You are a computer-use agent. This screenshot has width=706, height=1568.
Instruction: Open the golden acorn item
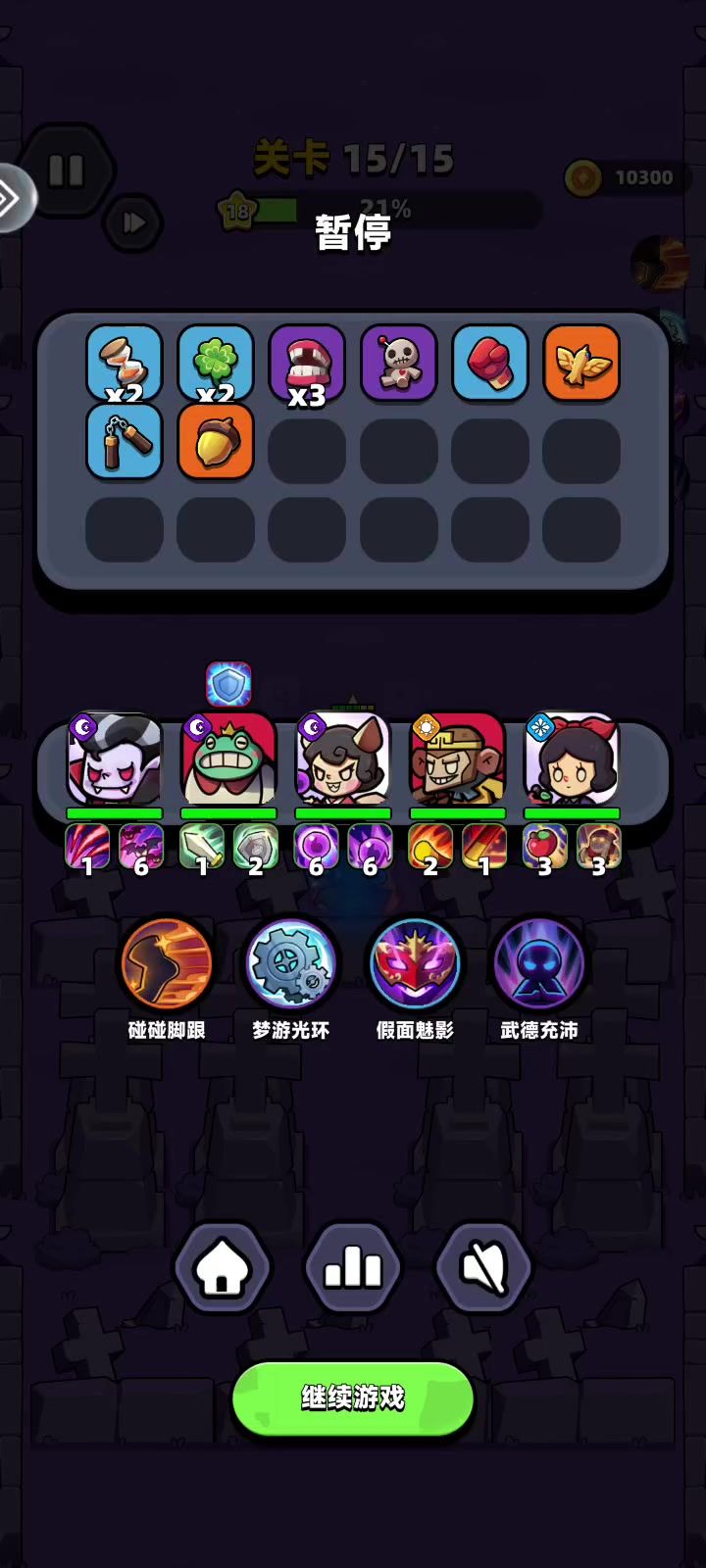[x=216, y=442]
